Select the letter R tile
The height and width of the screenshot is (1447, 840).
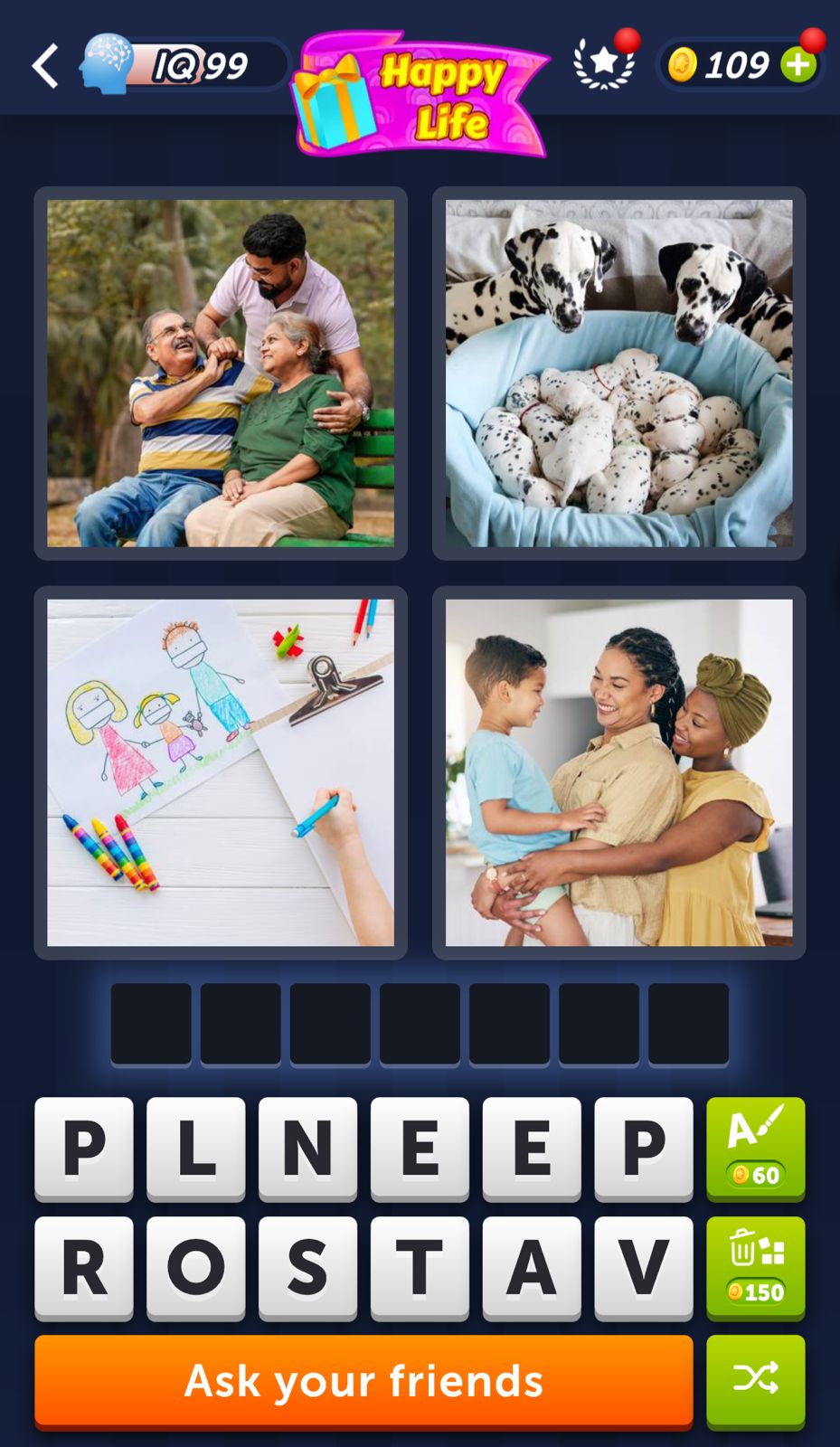[x=83, y=1267]
